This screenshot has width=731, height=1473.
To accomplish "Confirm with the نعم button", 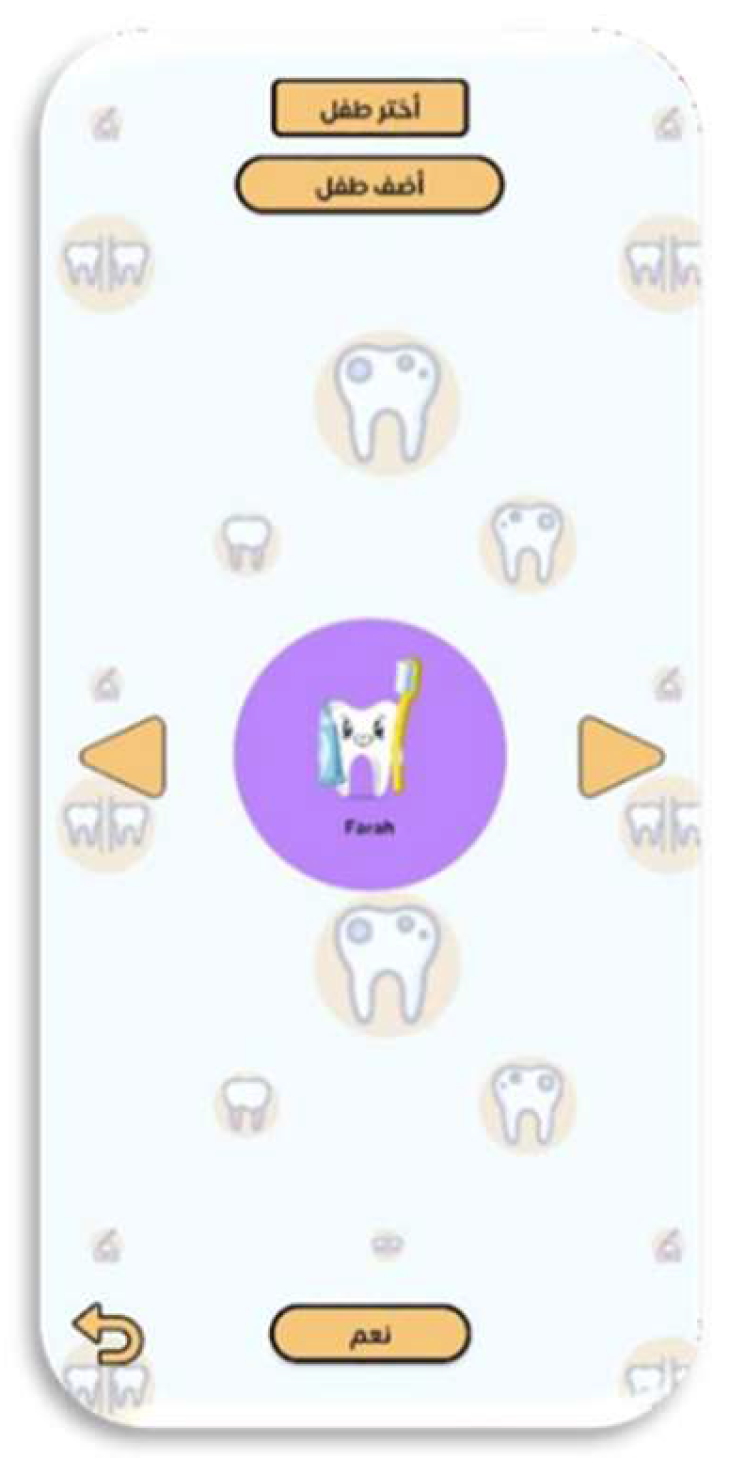I will click(x=369, y=1332).
